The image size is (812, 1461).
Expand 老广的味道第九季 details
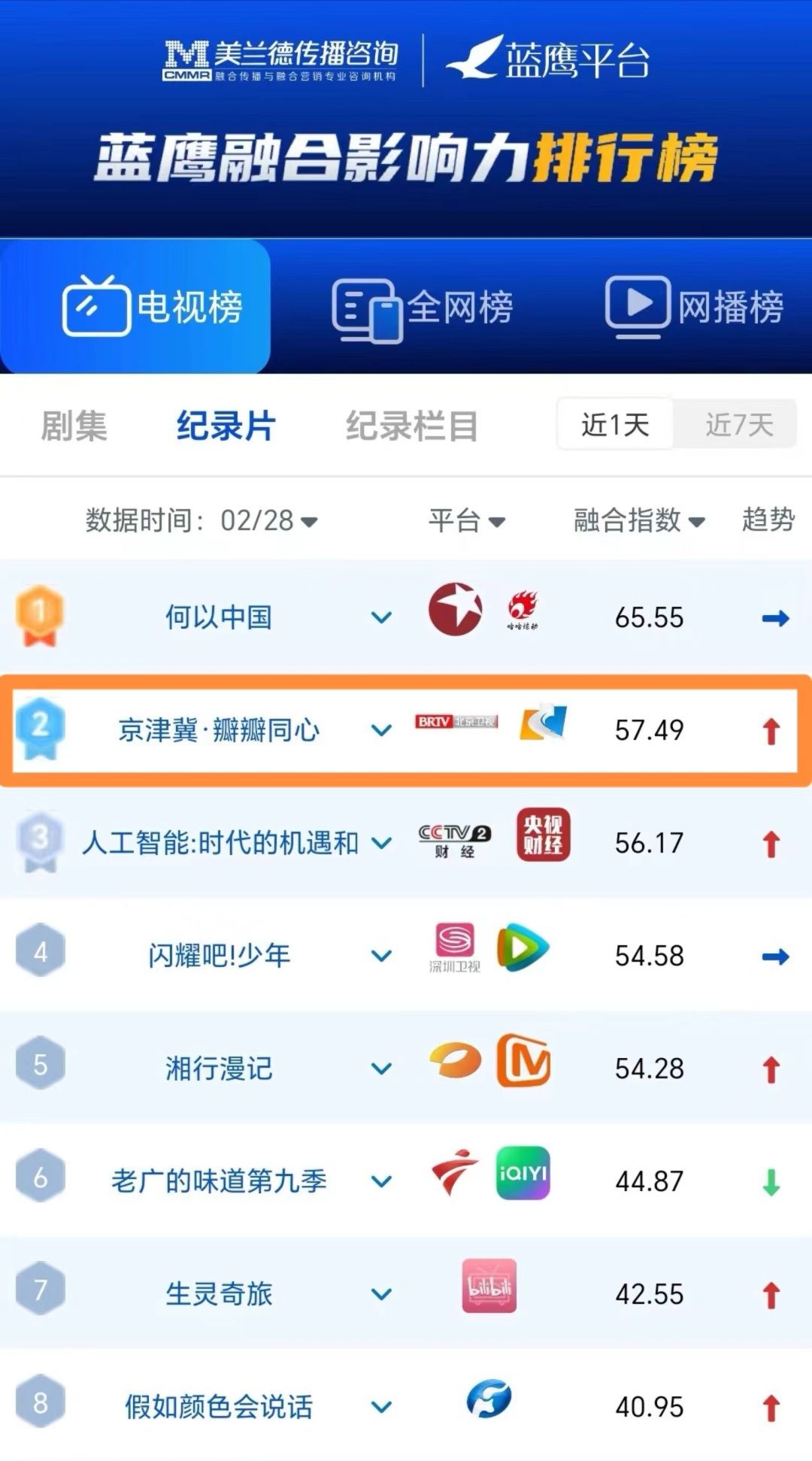pos(382,1182)
